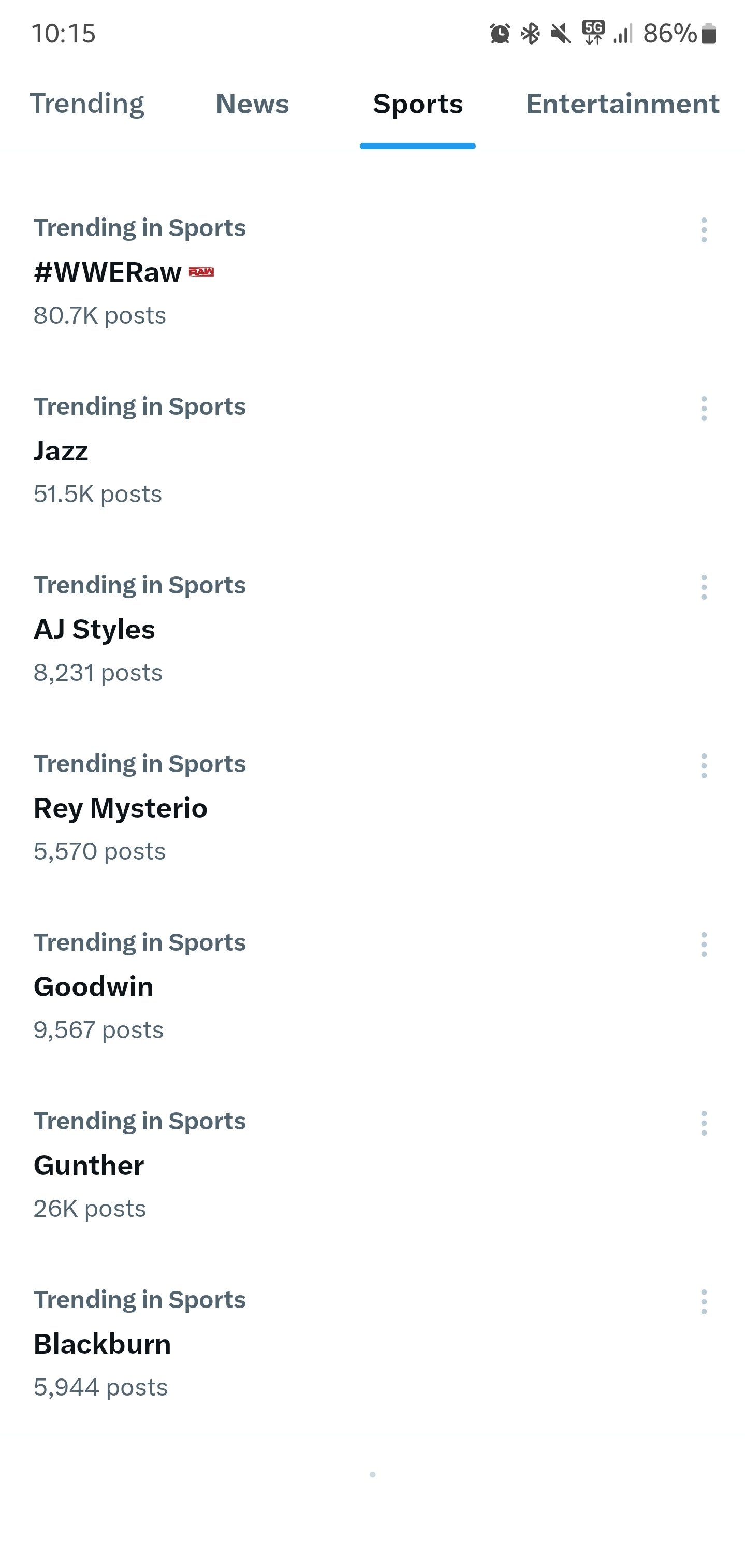The height and width of the screenshot is (1568, 745).
Task: Open more options for #WWERaw
Action: pos(704,230)
